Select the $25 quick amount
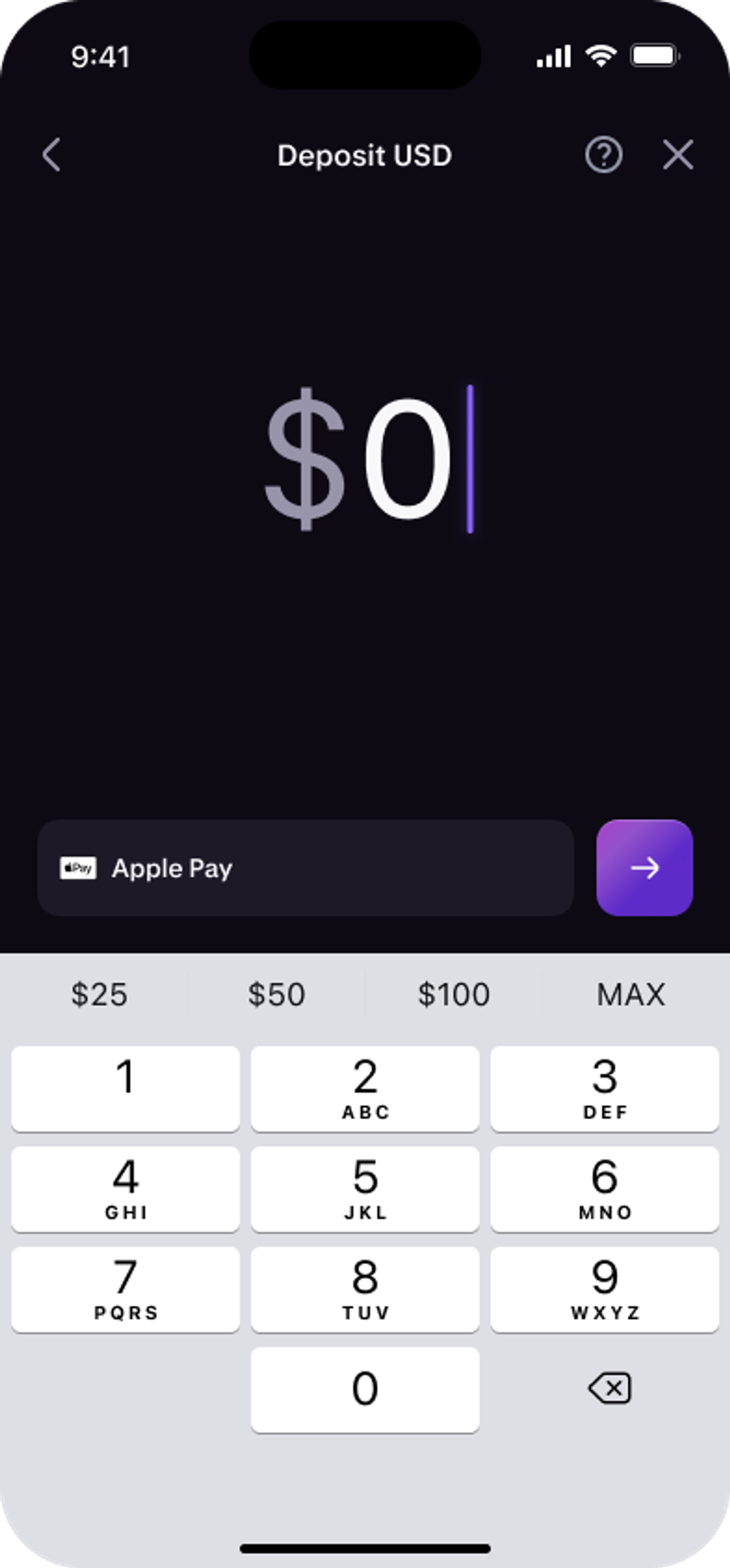The image size is (730, 1568). pyautogui.click(x=100, y=995)
